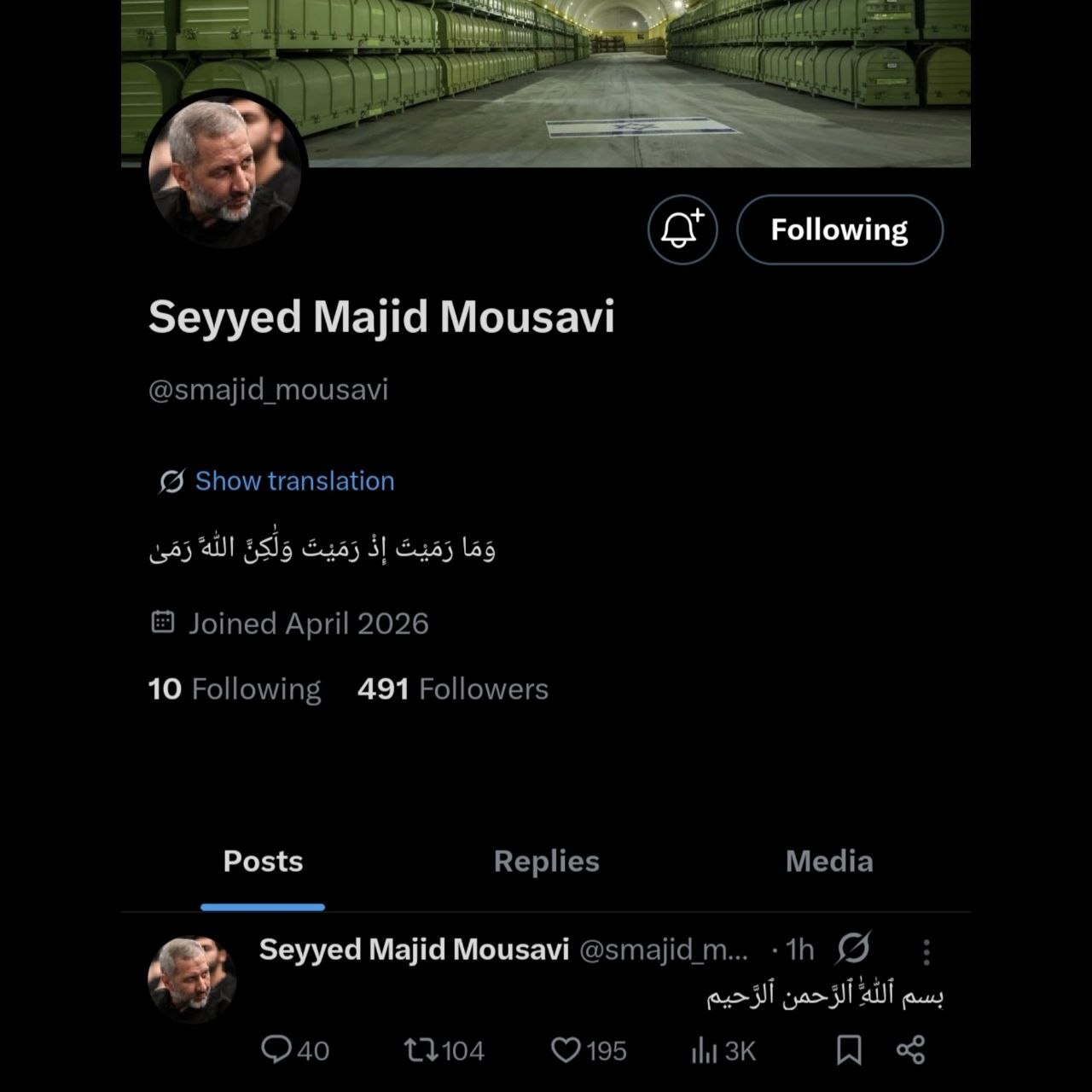
Task: Reply to Seyyed Majid Mousavi's post
Action: point(276,1049)
